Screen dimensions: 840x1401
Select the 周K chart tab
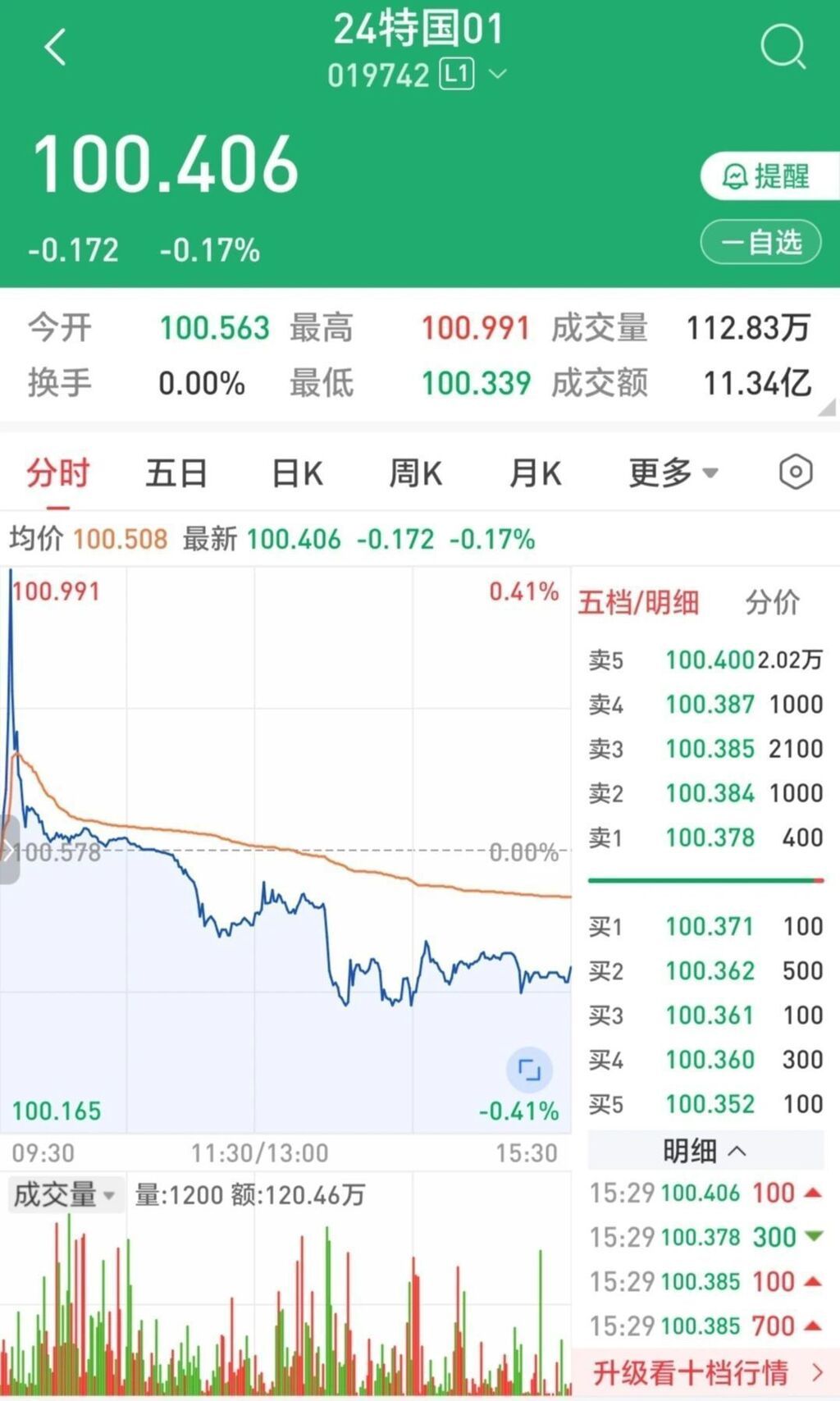415,473
